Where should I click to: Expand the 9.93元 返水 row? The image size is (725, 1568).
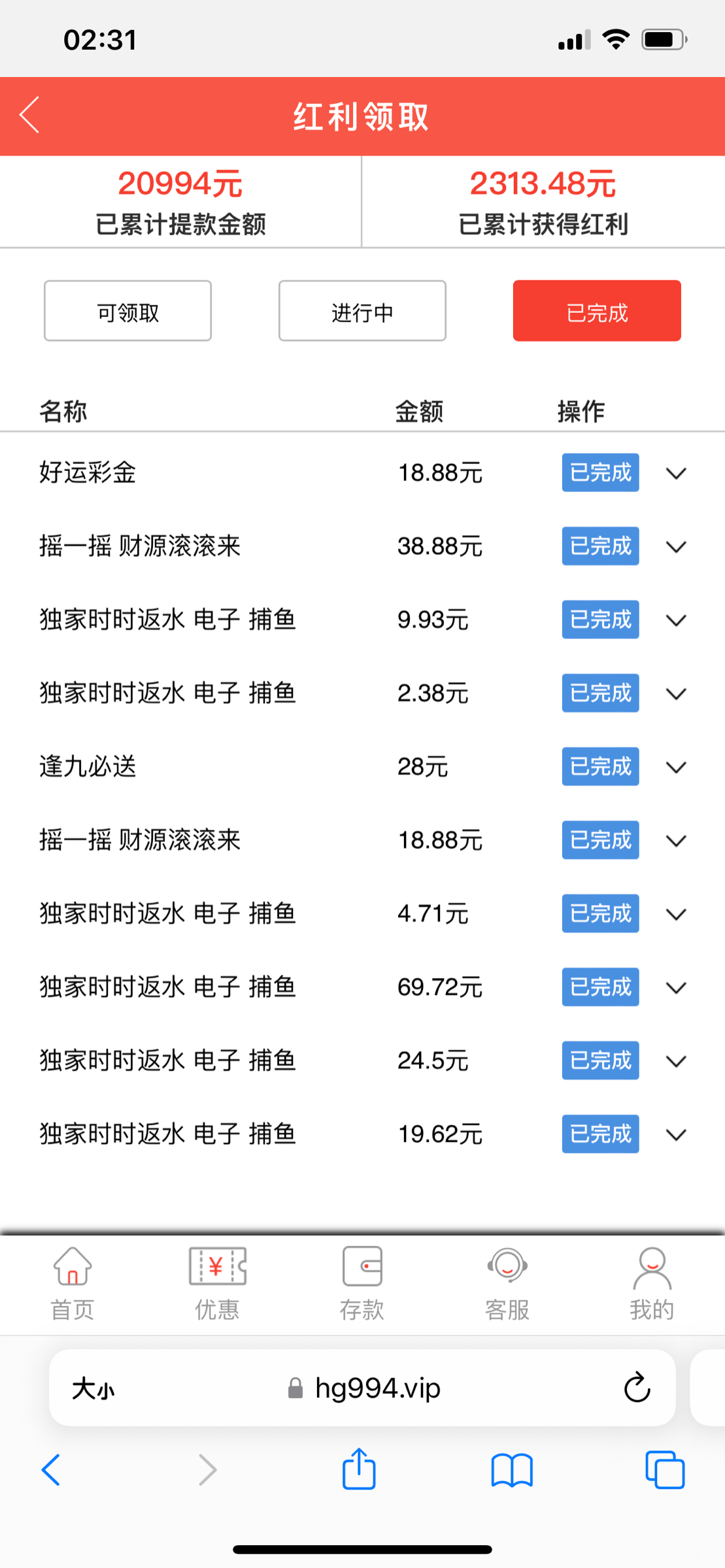(675, 620)
